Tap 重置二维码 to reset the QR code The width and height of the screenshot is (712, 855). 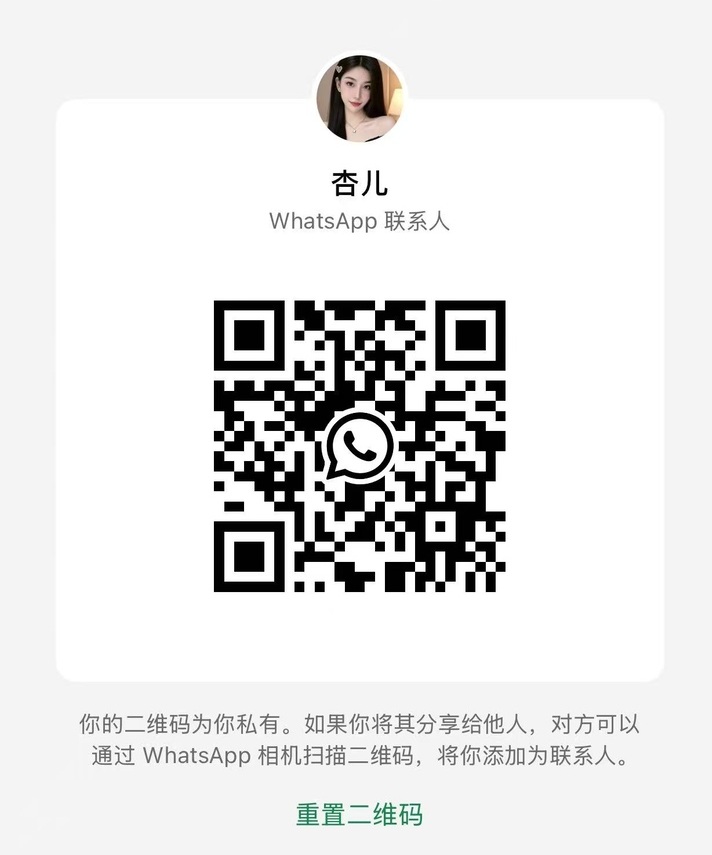pyautogui.click(x=359, y=814)
